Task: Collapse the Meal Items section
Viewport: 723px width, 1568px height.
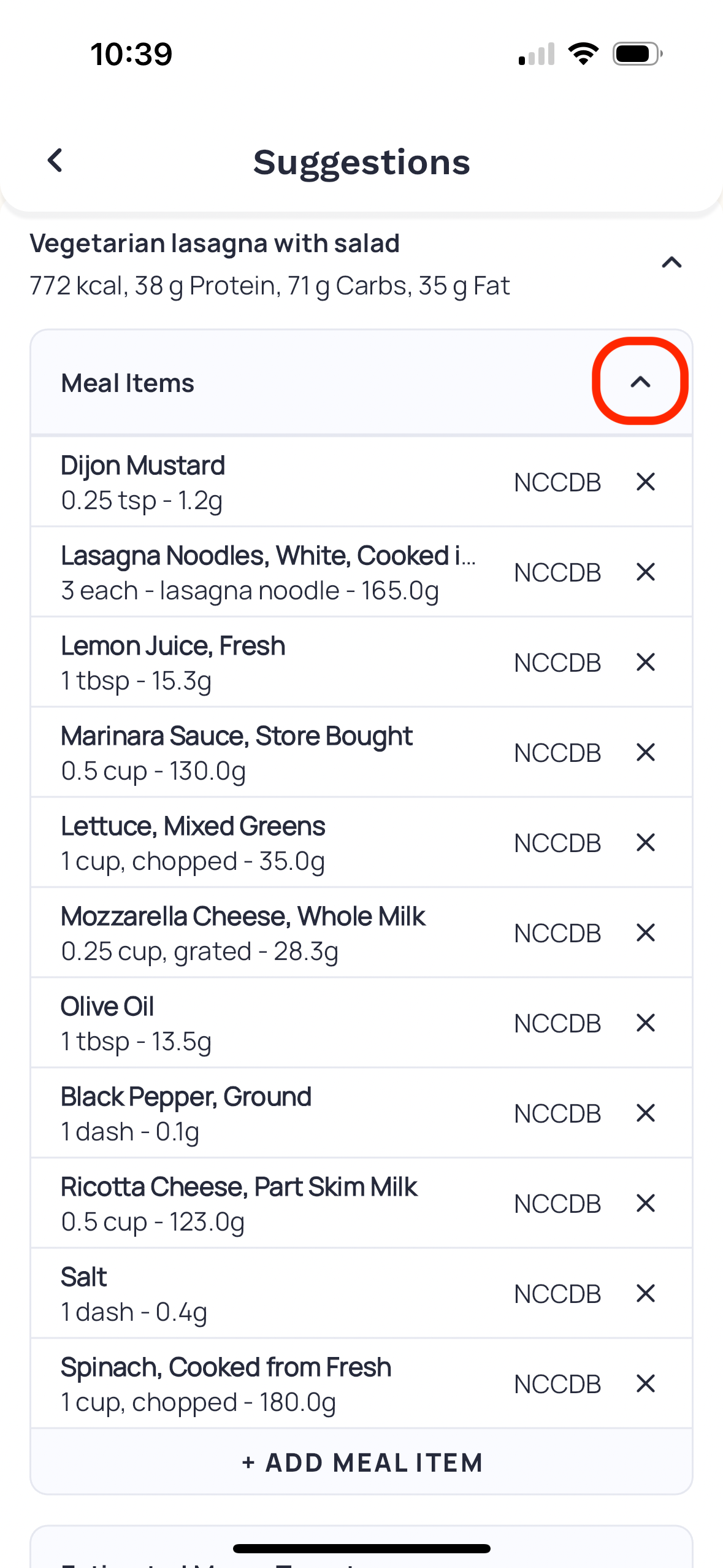Action: [x=640, y=382]
